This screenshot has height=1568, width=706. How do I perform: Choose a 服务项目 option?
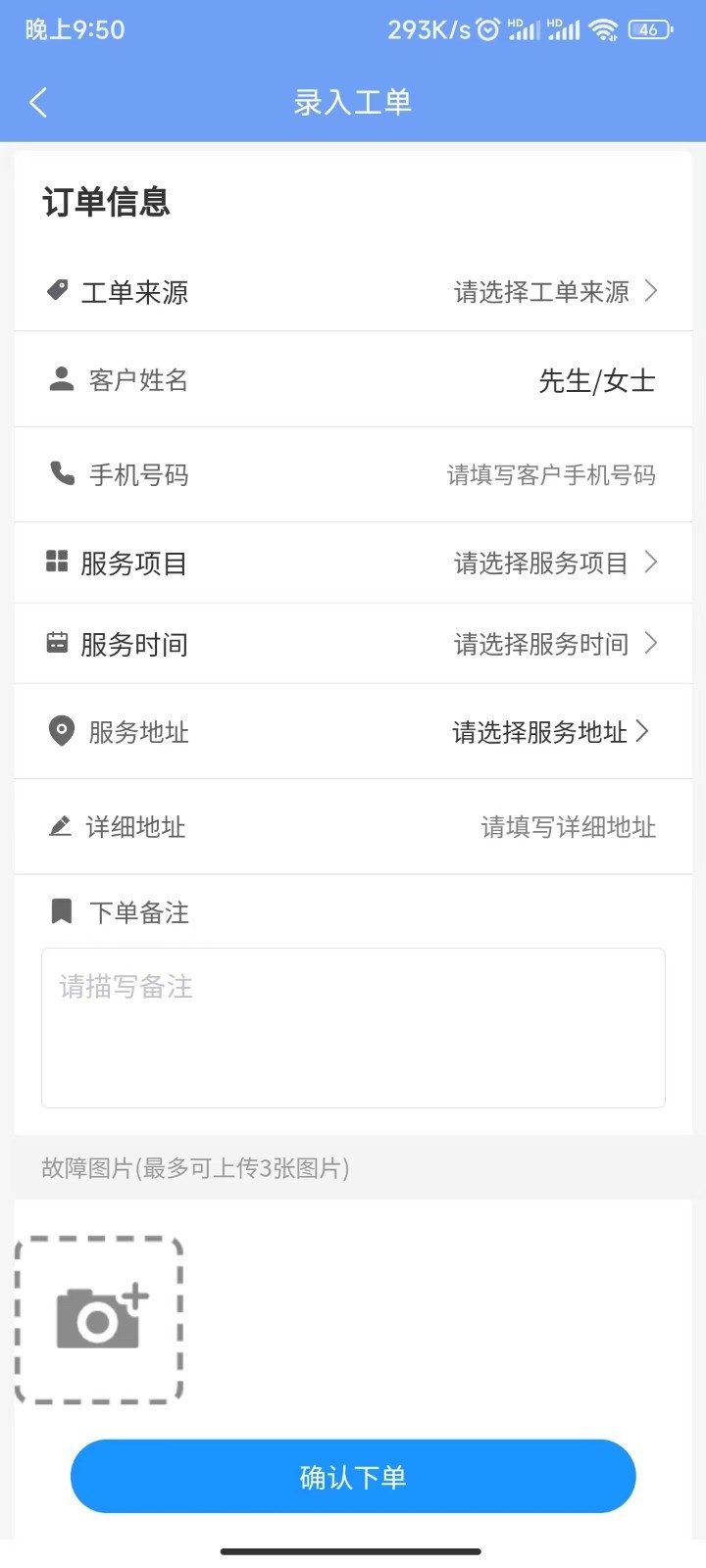pos(554,563)
